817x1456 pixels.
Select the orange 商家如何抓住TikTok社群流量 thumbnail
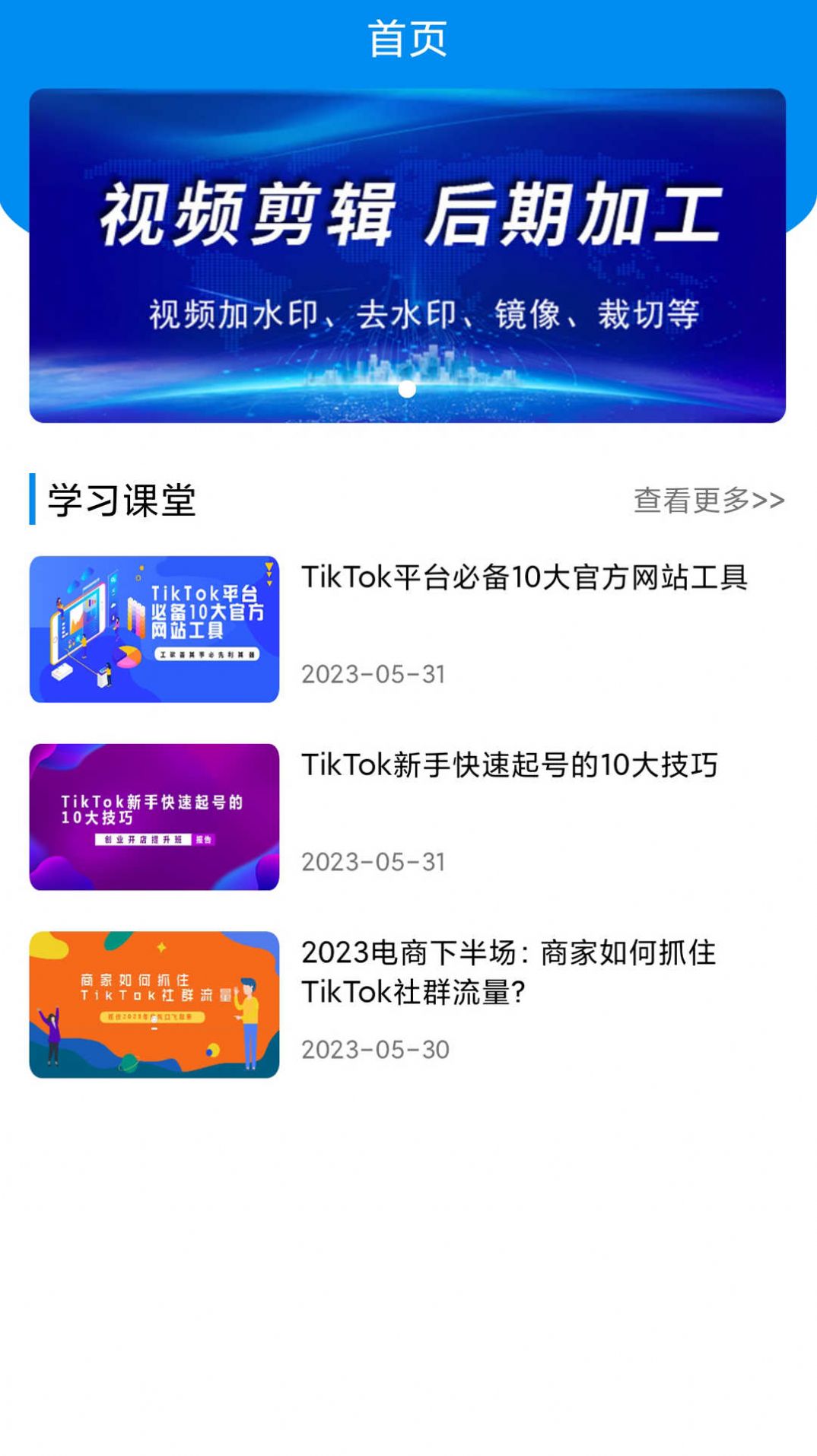tap(154, 1004)
